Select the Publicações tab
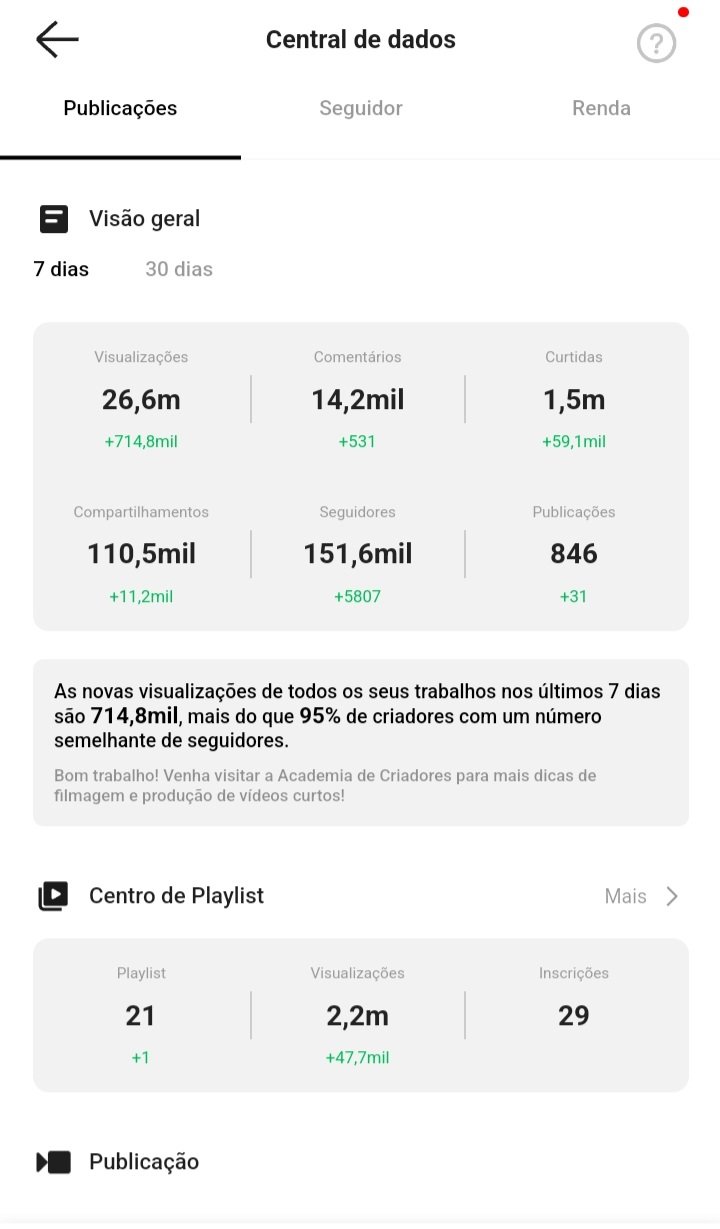 pyautogui.click(x=120, y=108)
